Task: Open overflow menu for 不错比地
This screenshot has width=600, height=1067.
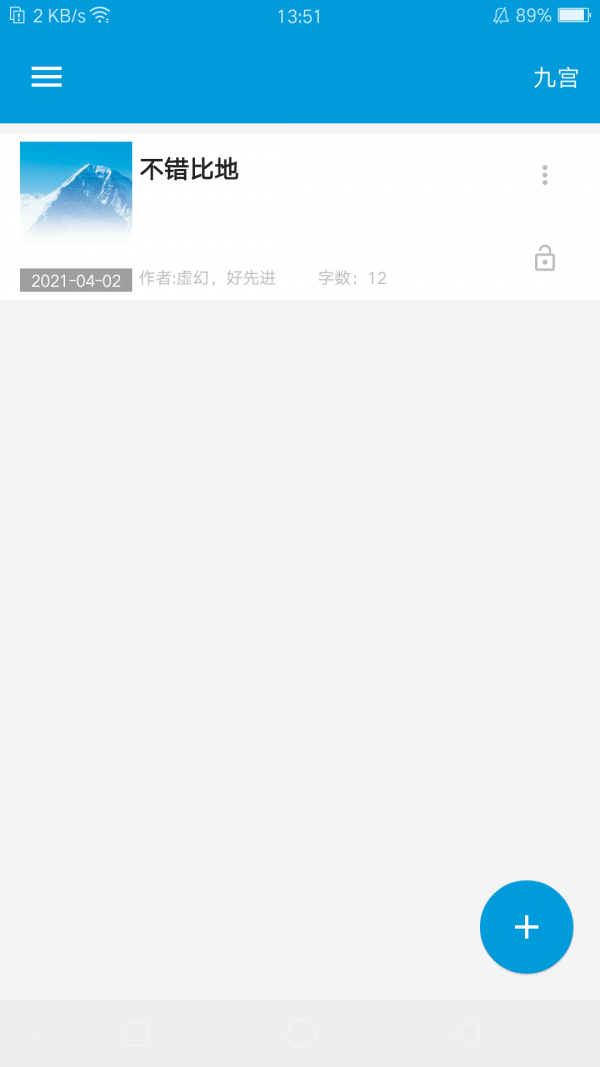Action: [544, 175]
